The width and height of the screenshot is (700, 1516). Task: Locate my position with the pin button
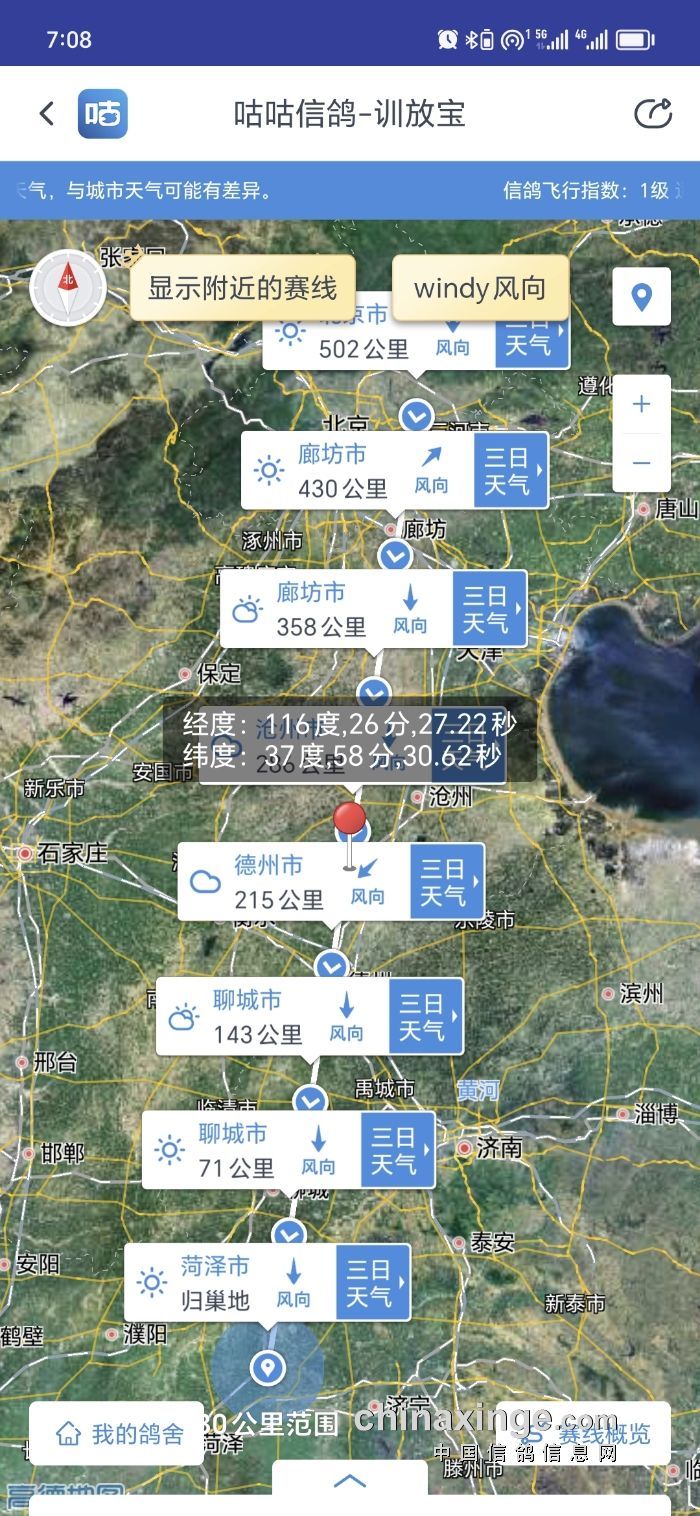point(641,297)
